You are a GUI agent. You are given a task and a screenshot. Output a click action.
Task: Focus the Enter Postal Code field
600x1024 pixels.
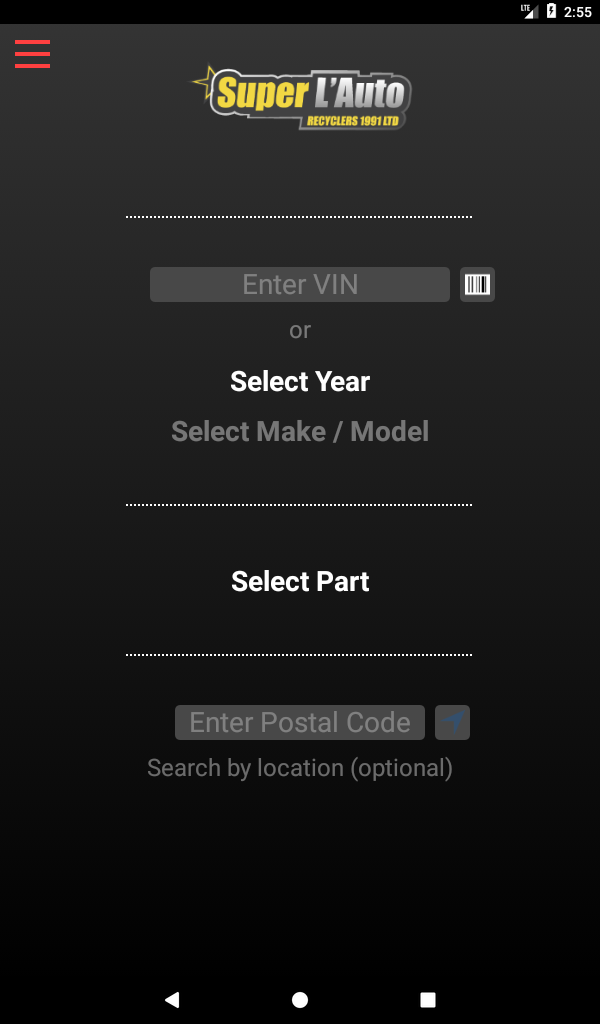[300, 723]
